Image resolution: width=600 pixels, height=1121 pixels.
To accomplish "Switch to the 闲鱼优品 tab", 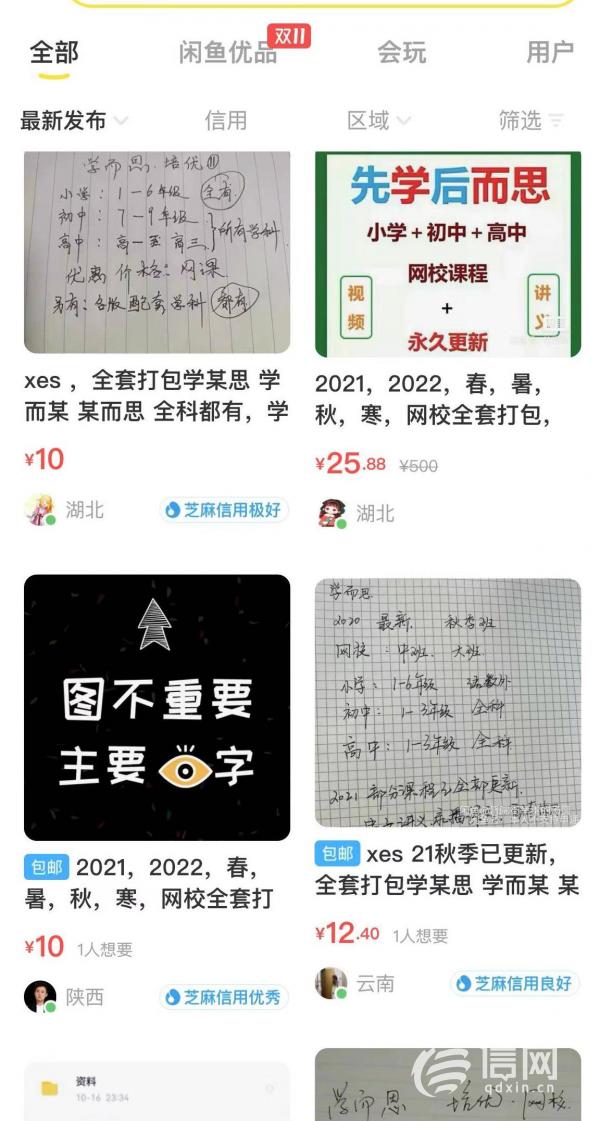I will pos(228,52).
